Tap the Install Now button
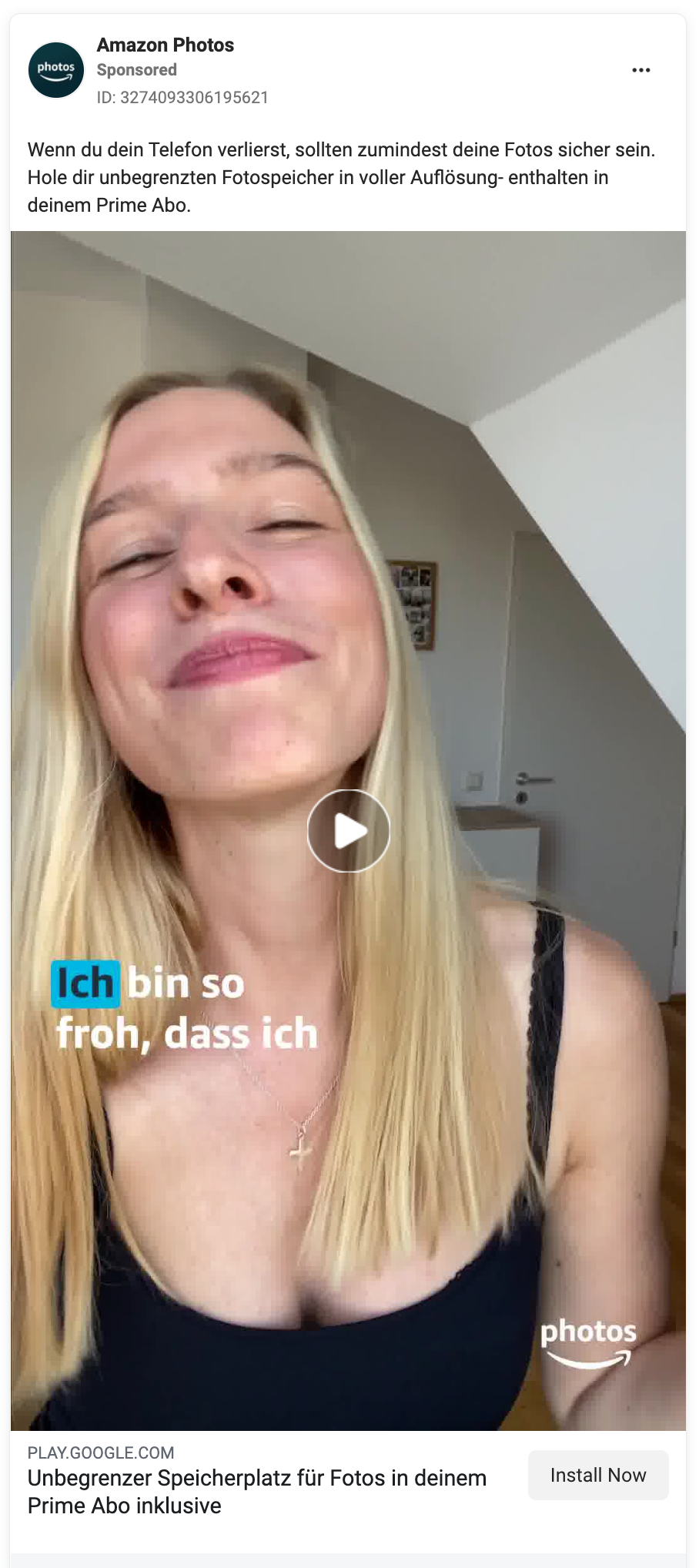This screenshot has height=1568, width=699. coord(598,1475)
